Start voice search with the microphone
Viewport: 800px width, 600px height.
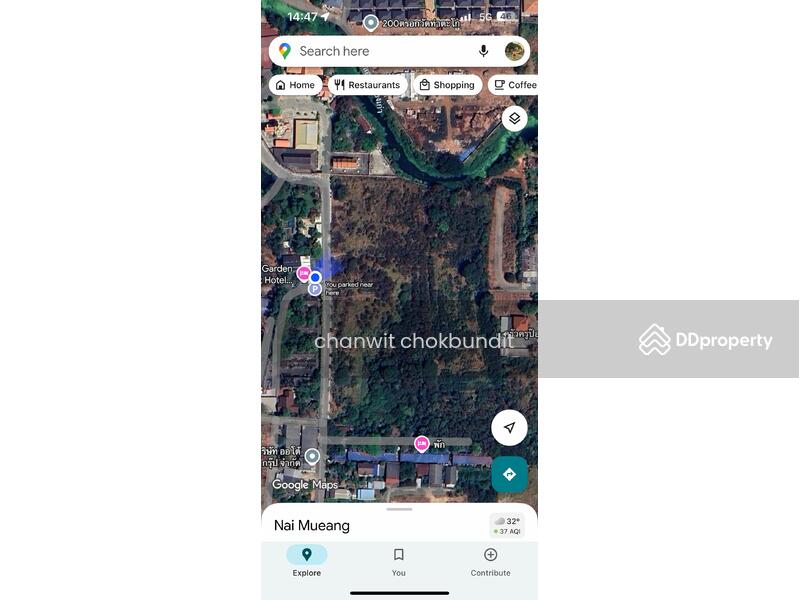click(x=484, y=51)
